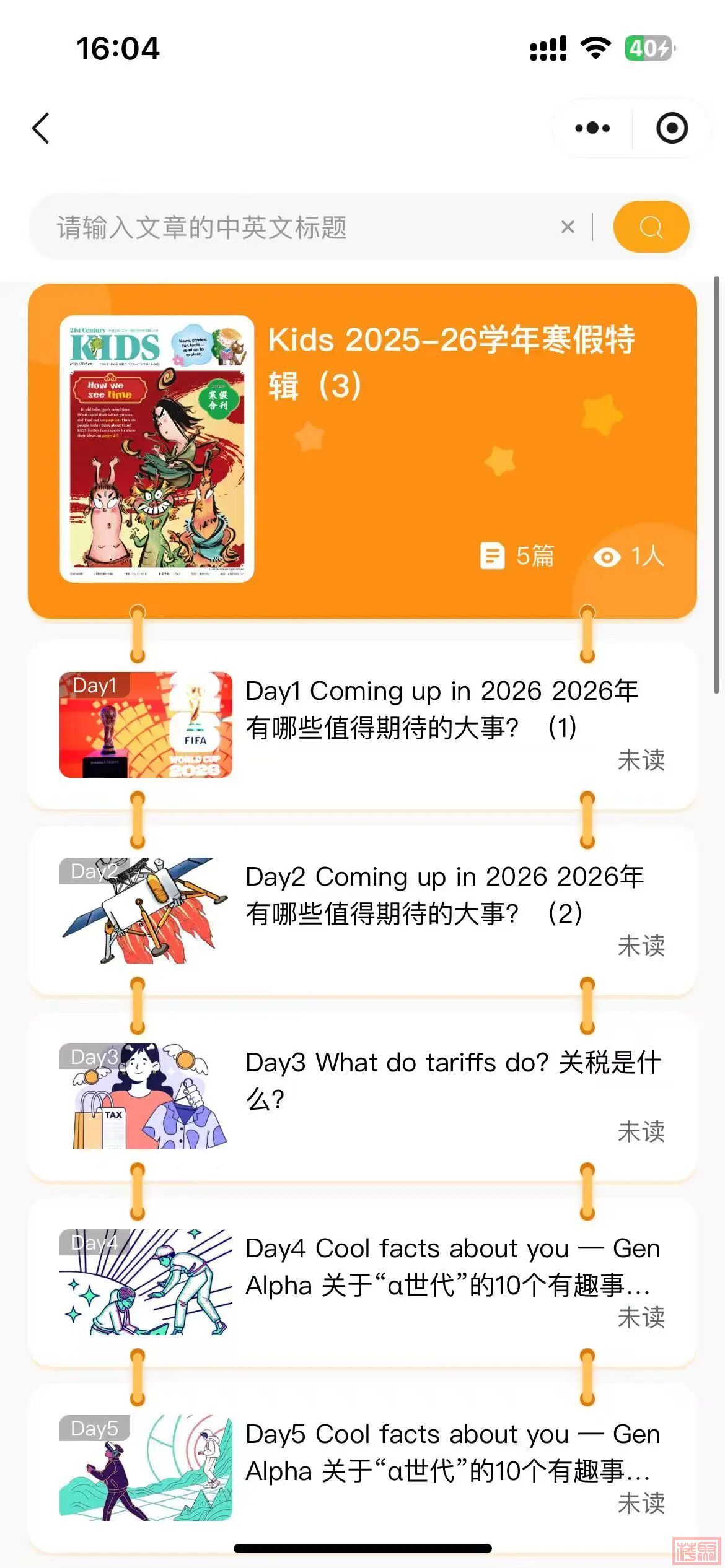
Task: Read Day2 Coming up in 2026 article
Action: click(362, 910)
